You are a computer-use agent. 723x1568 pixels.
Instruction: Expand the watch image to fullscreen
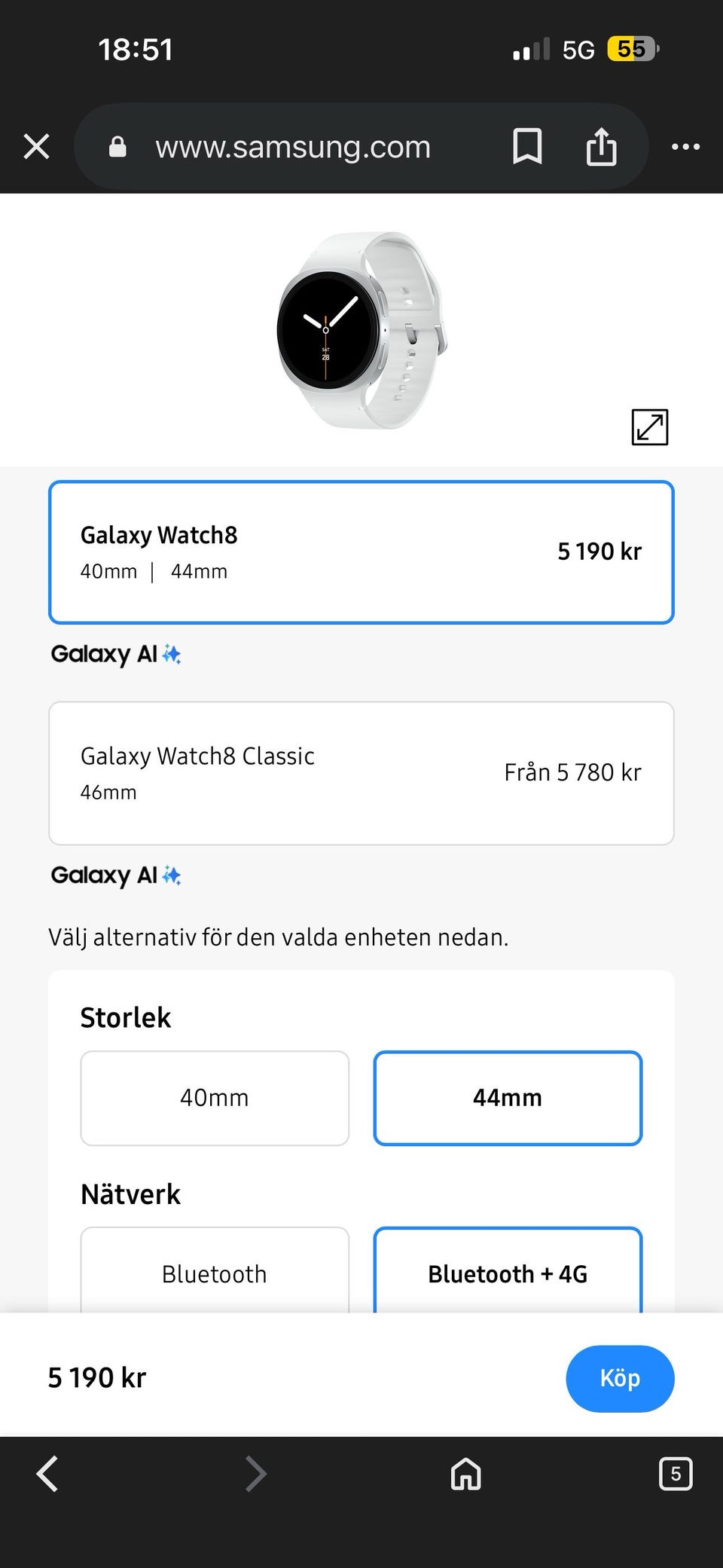pos(649,426)
